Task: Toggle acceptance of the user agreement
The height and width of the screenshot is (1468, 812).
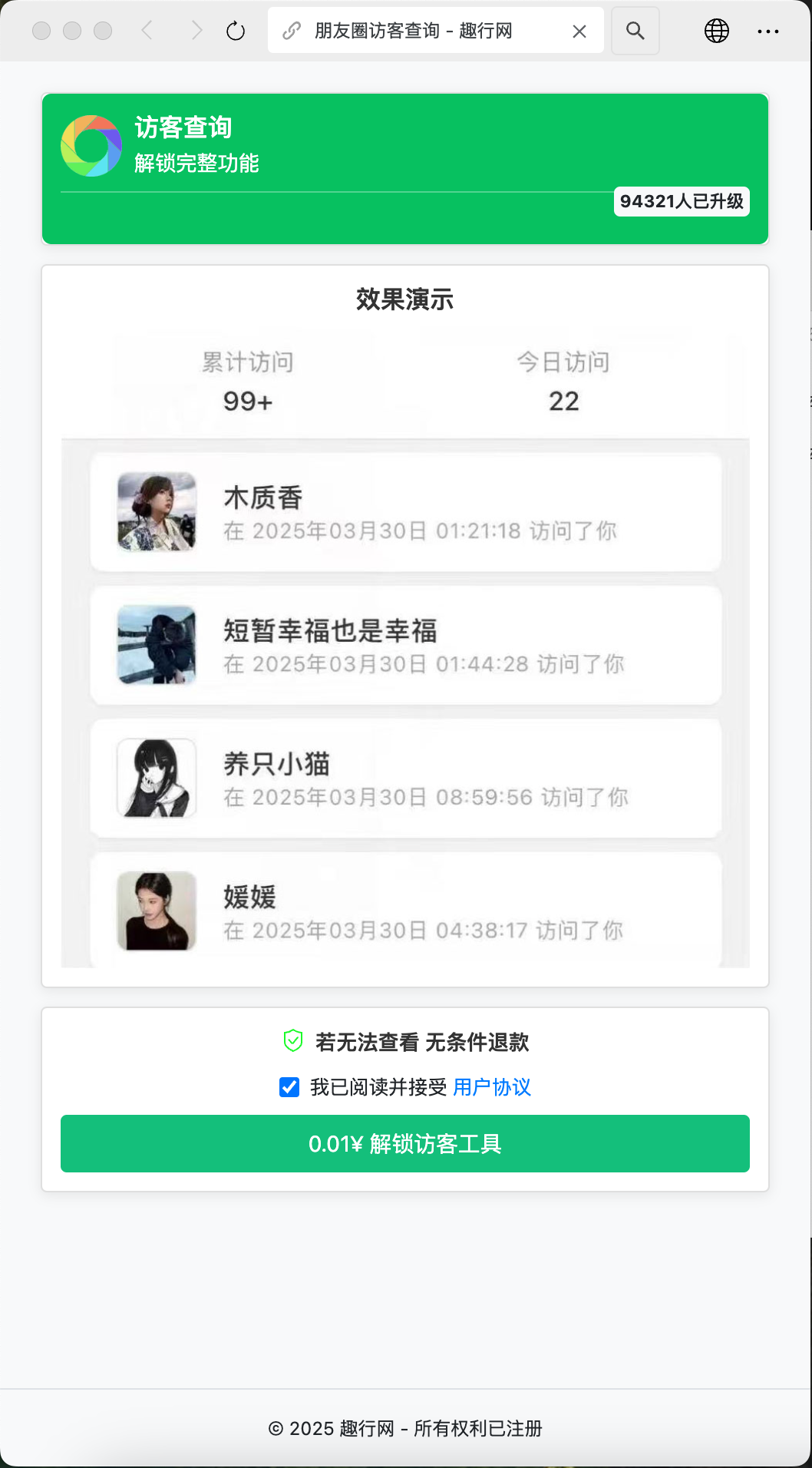Action: (x=289, y=1087)
